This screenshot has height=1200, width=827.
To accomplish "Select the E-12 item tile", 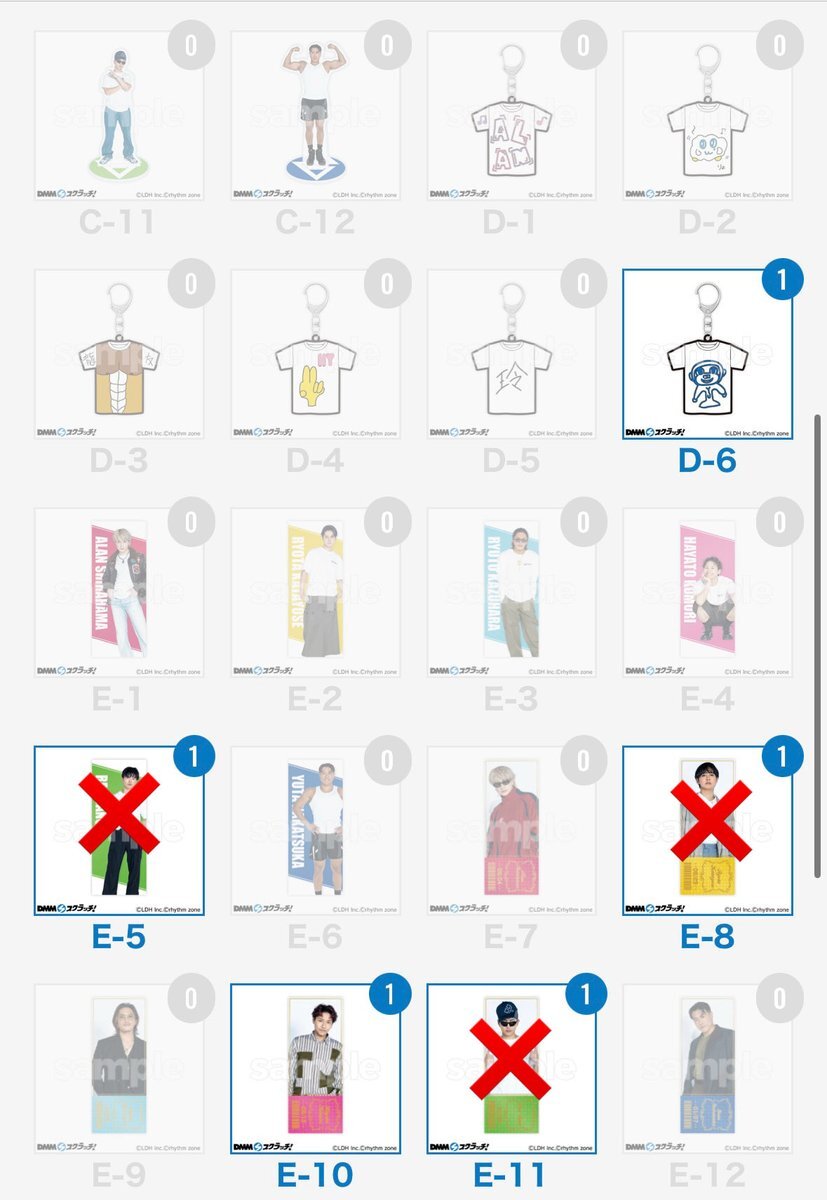I will 707,1068.
